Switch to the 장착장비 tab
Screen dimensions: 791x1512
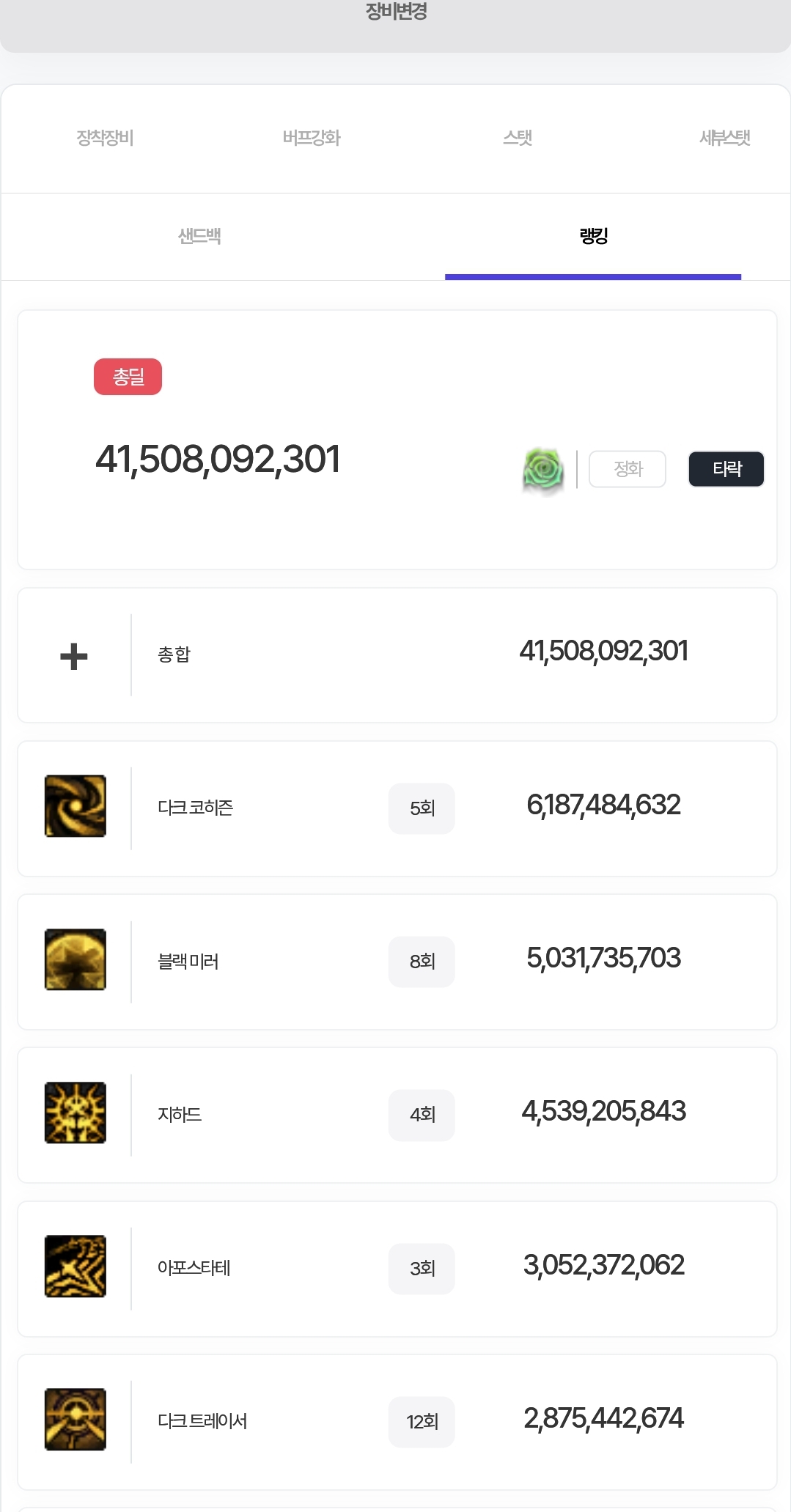tap(105, 138)
